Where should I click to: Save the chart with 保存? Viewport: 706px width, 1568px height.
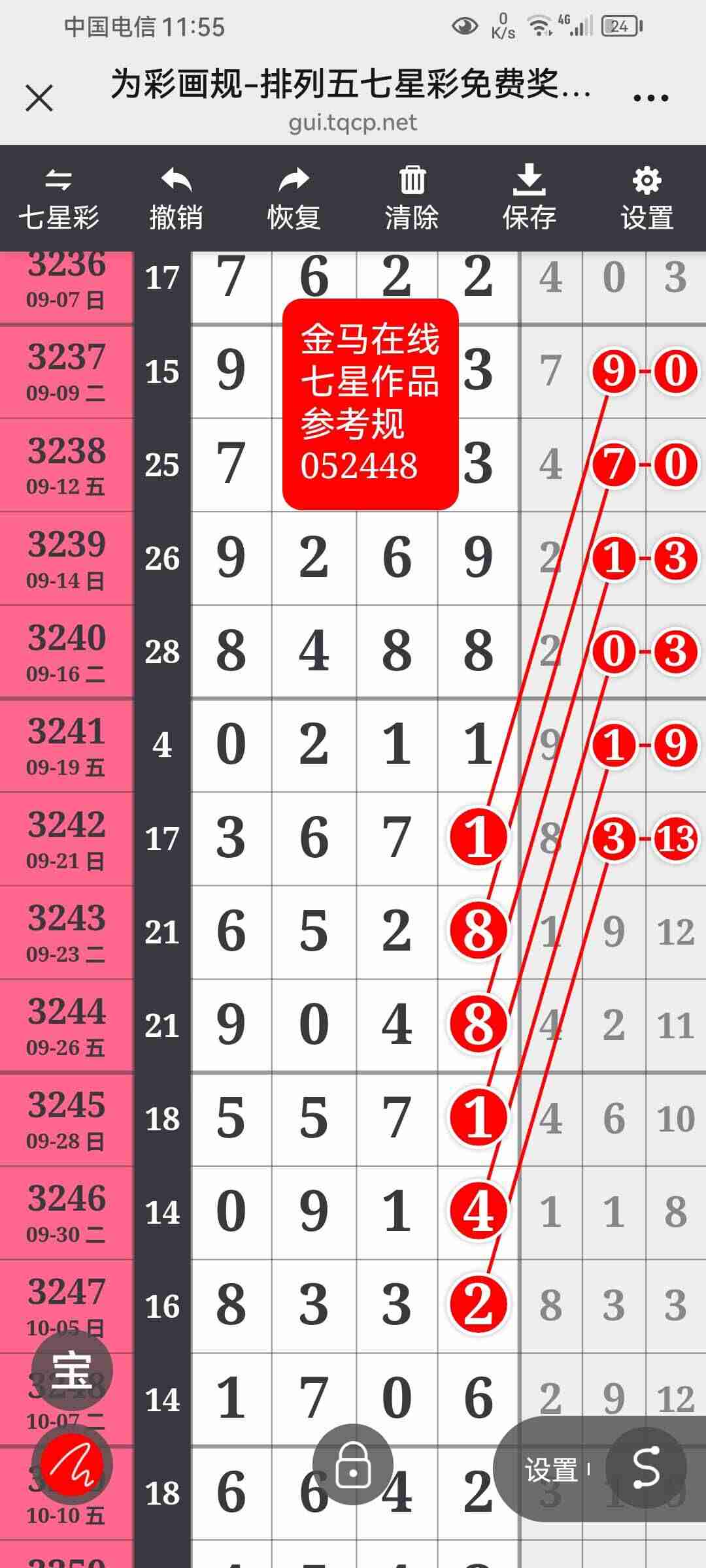[x=529, y=199]
